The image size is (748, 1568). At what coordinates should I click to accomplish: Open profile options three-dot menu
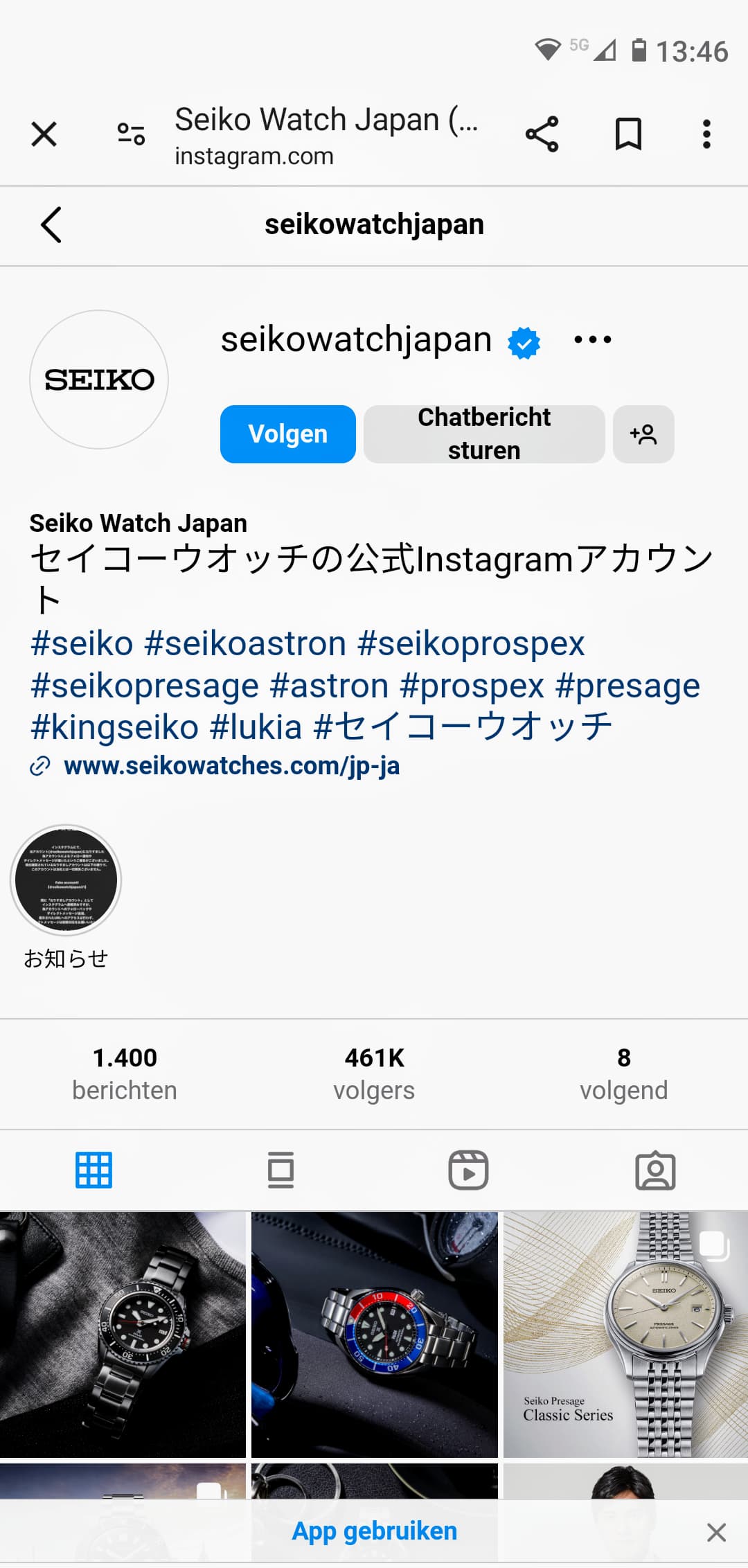coord(593,339)
